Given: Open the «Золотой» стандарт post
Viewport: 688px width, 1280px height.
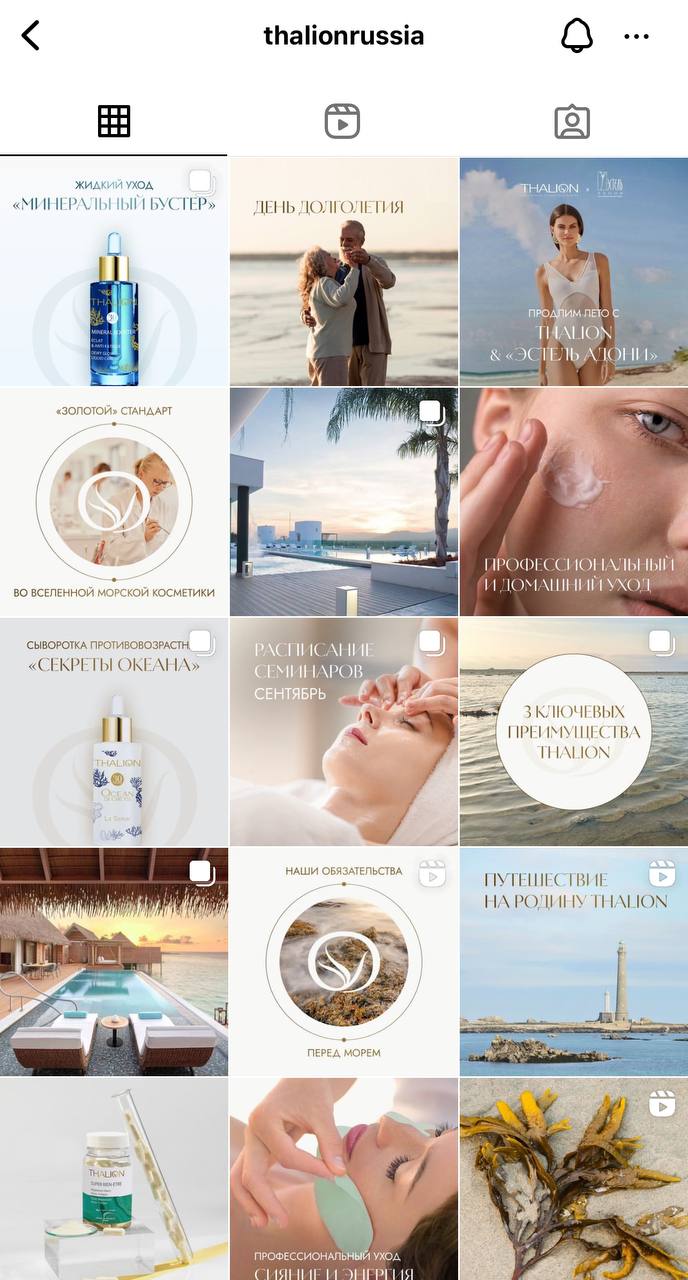Looking at the screenshot, I should tap(114, 502).
